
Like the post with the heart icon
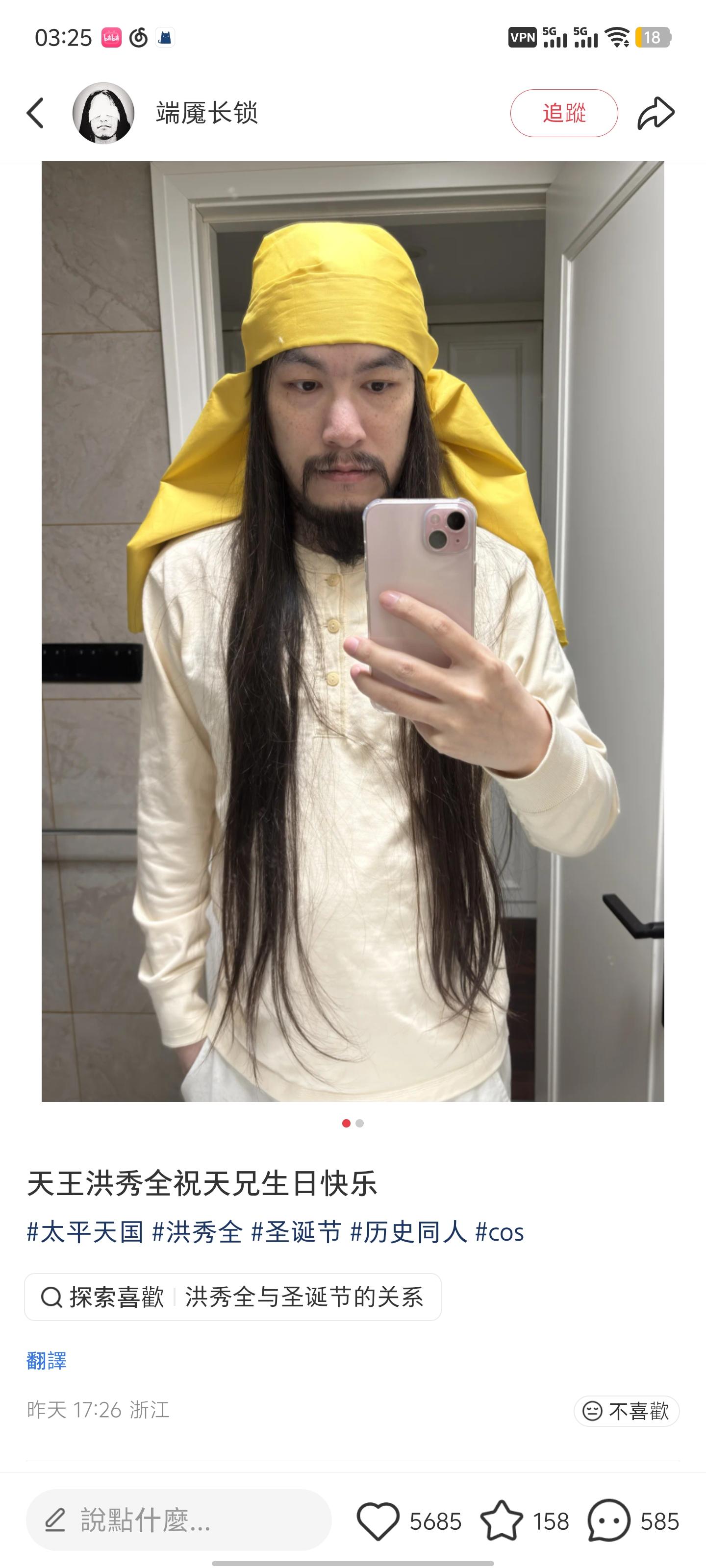(378, 1520)
